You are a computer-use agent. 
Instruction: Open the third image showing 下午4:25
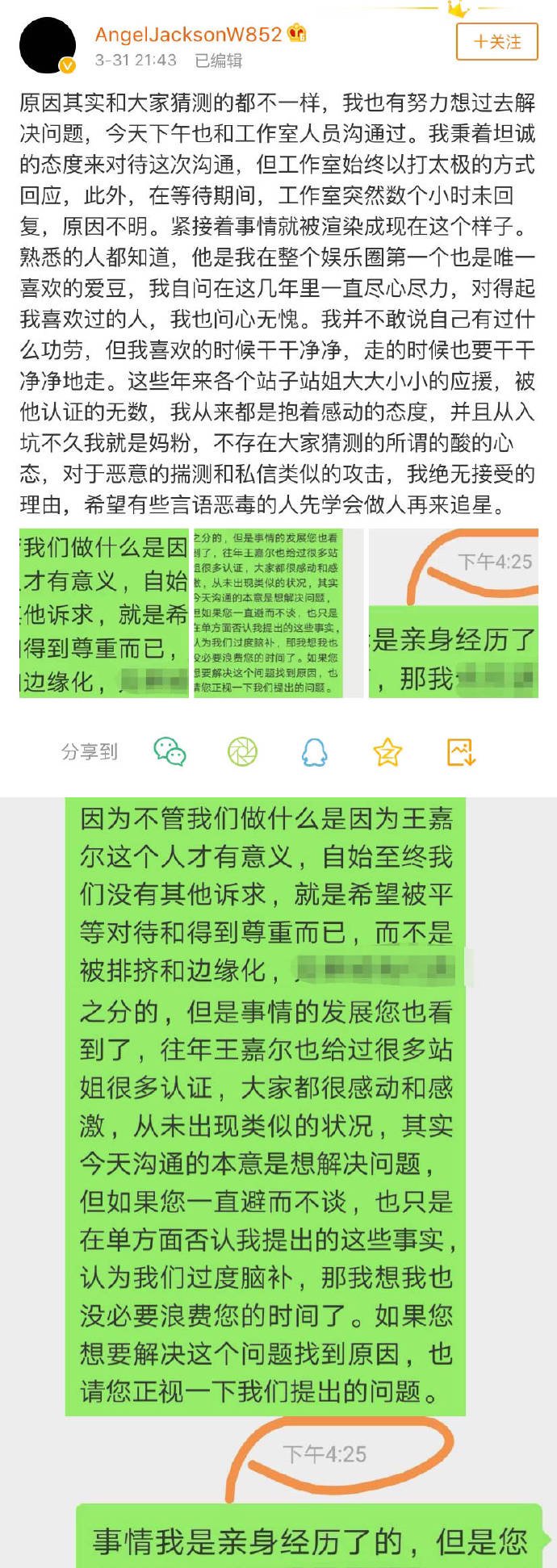click(453, 613)
